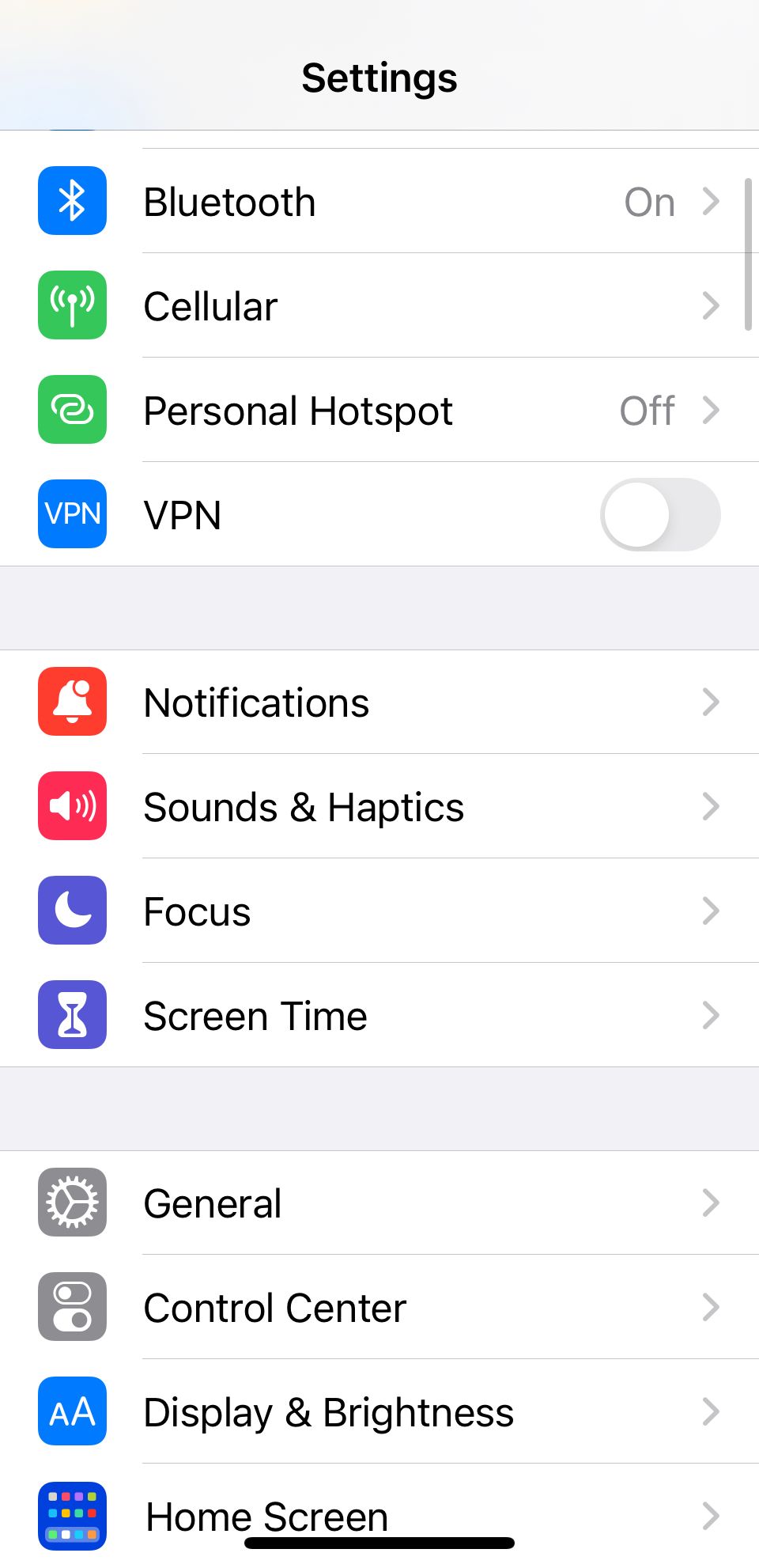Expand Bluetooth settings via its chevron

[711, 201]
